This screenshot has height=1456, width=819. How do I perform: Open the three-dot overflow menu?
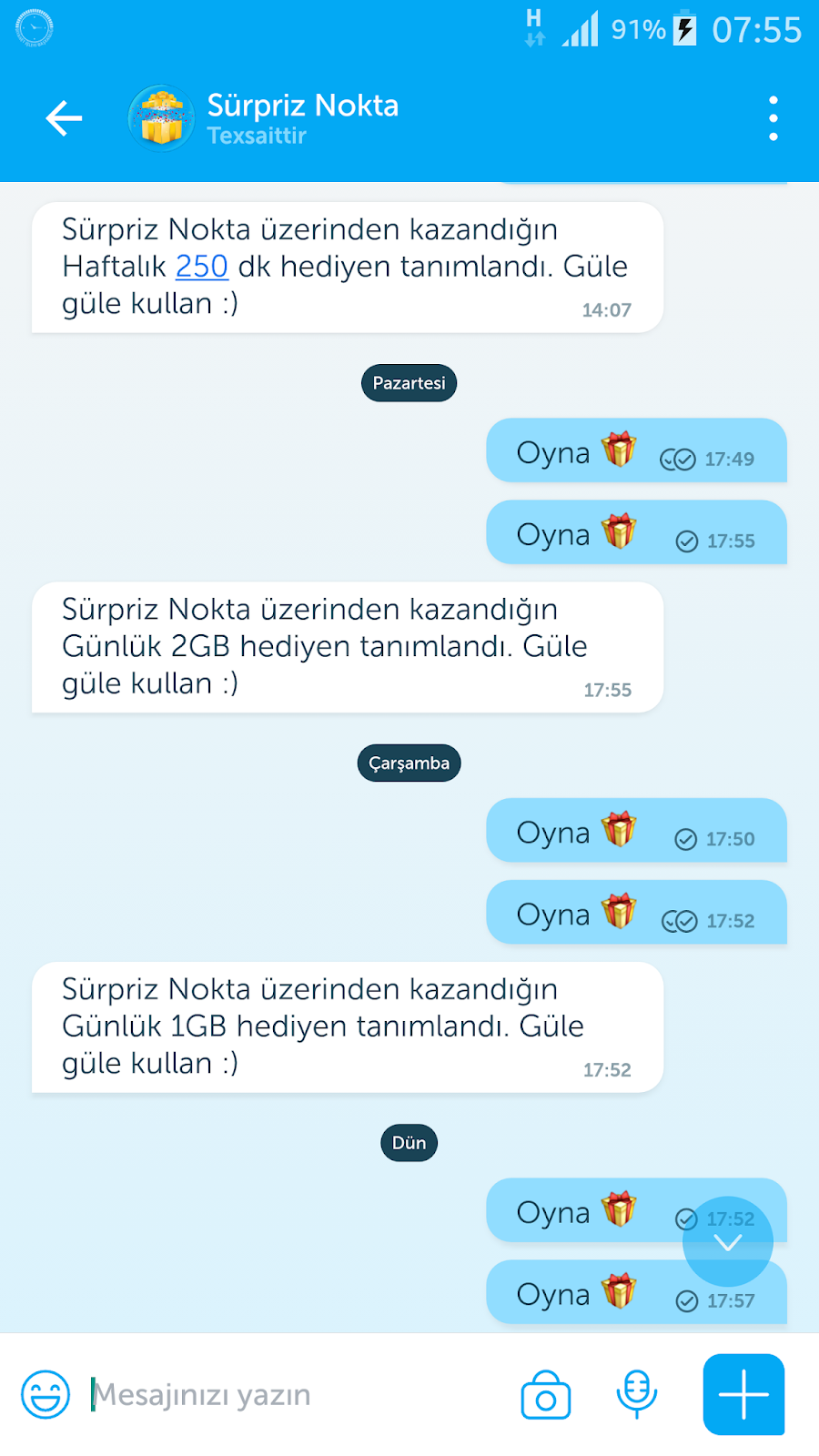[x=773, y=118]
